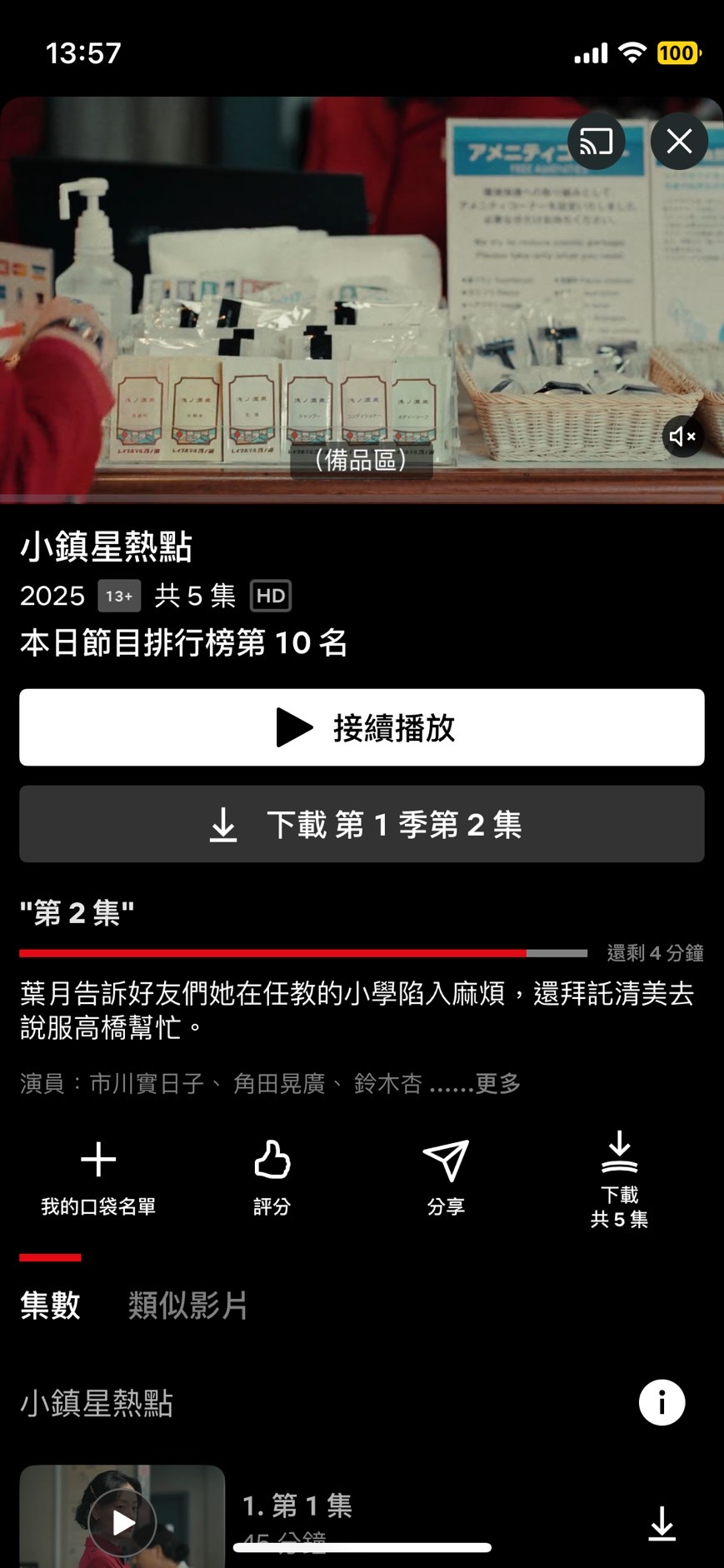The height and width of the screenshot is (1568, 724).
Task: Unmute the trailer preview audio
Action: pos(683,436)
